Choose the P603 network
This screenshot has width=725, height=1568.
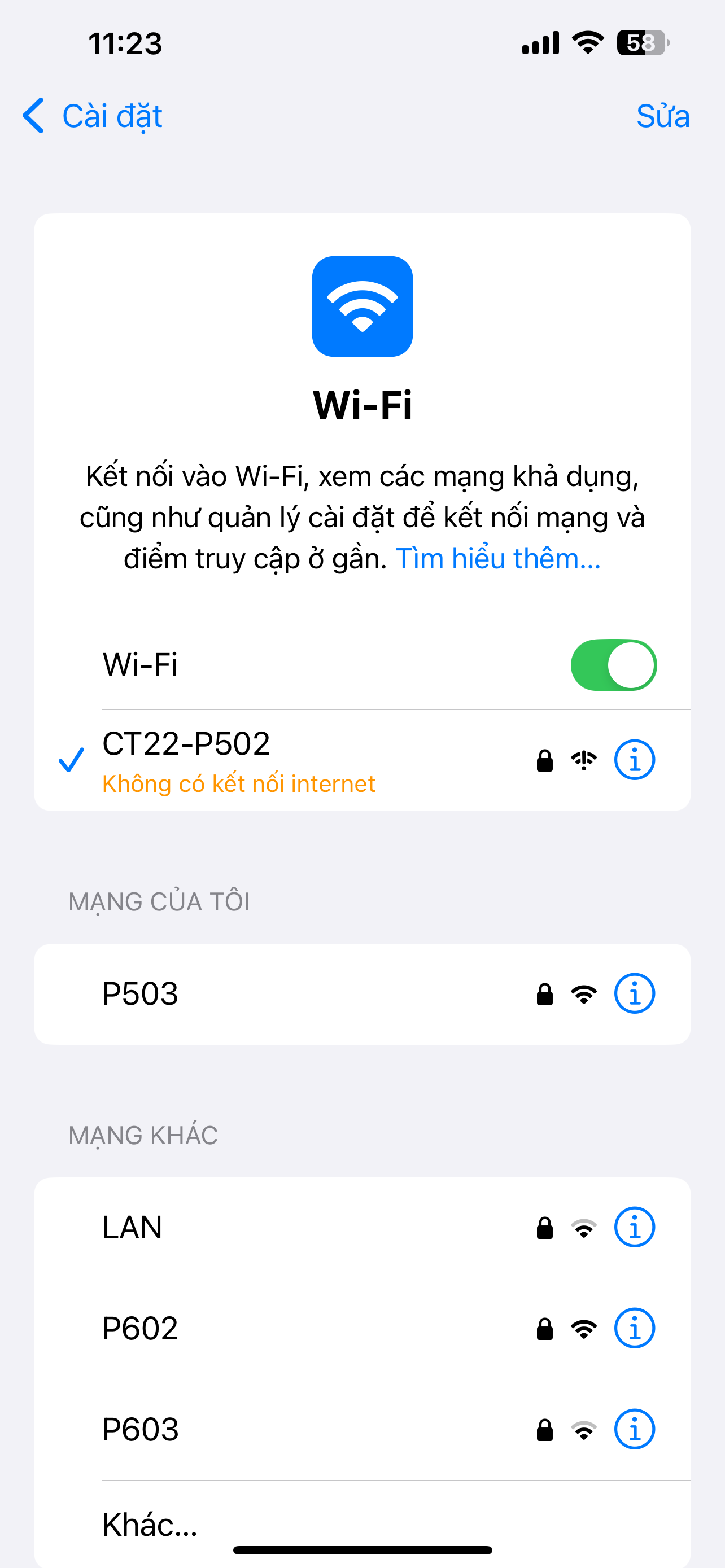pyautogui.click(x=243, y=1429)
